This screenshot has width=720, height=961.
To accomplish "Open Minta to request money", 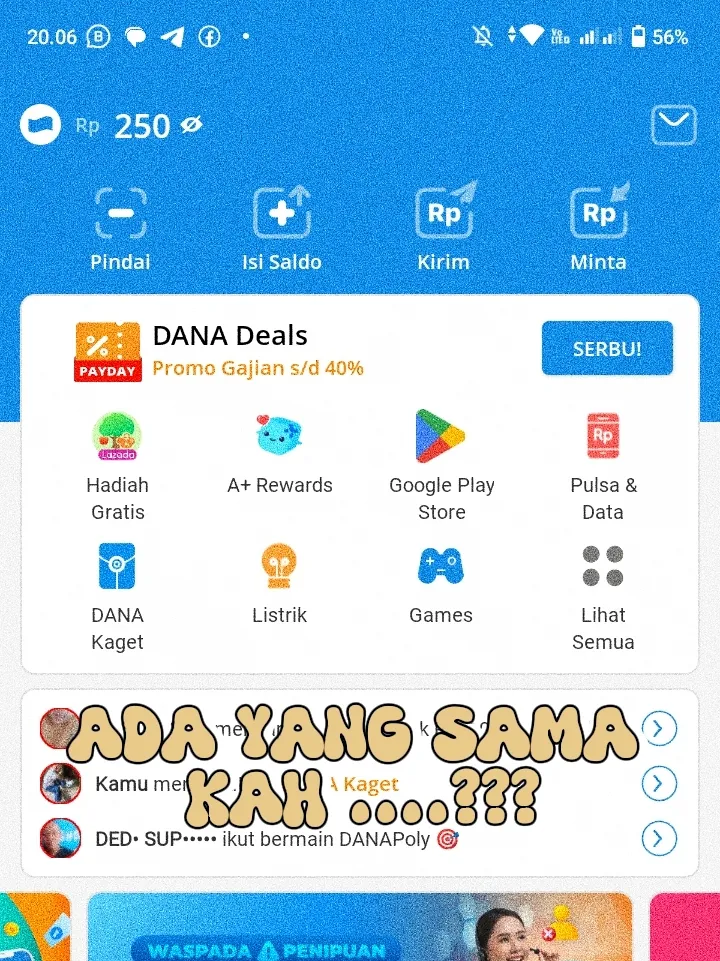I will (x=598, y=228).
